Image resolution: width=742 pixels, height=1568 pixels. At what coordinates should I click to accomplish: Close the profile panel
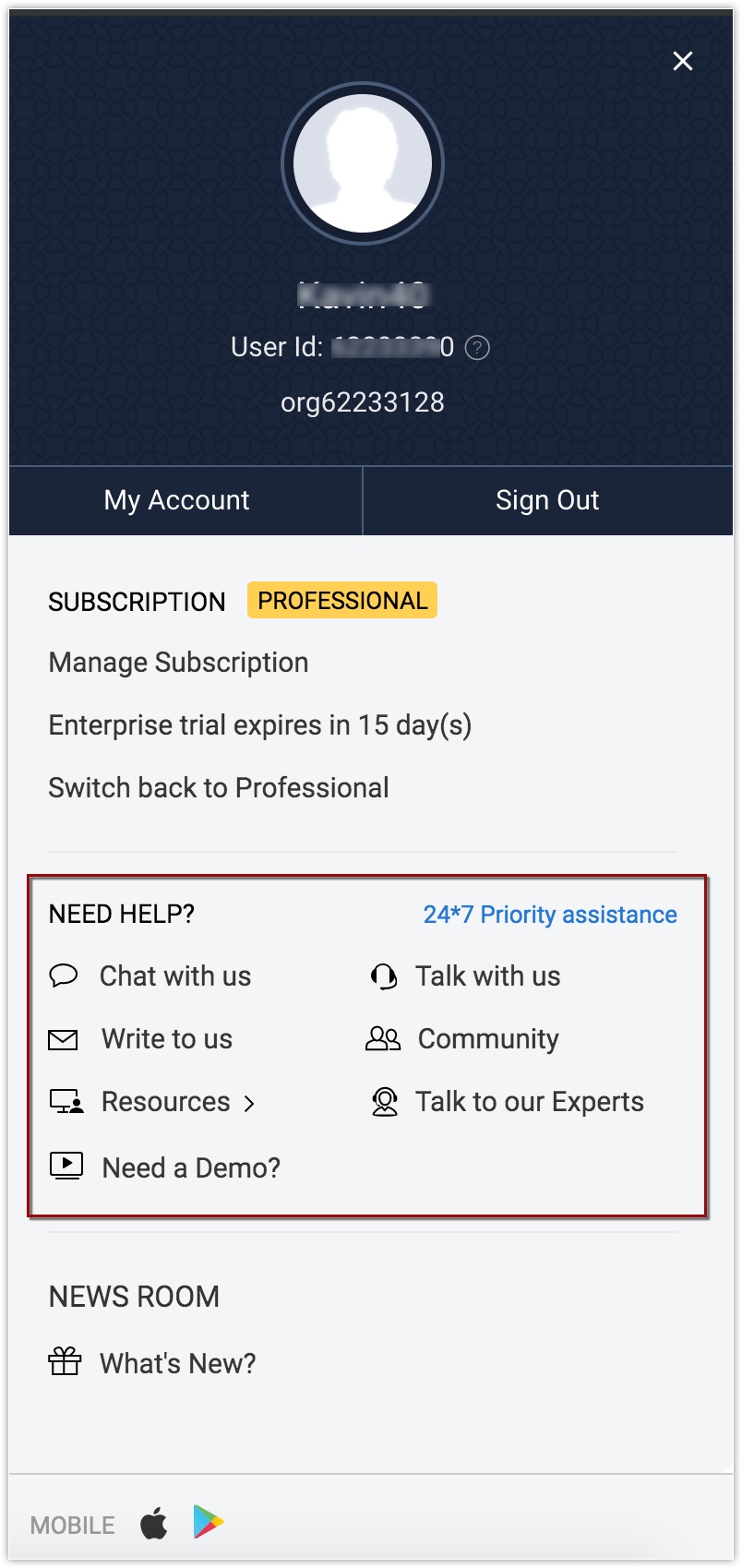click(682, 61)
